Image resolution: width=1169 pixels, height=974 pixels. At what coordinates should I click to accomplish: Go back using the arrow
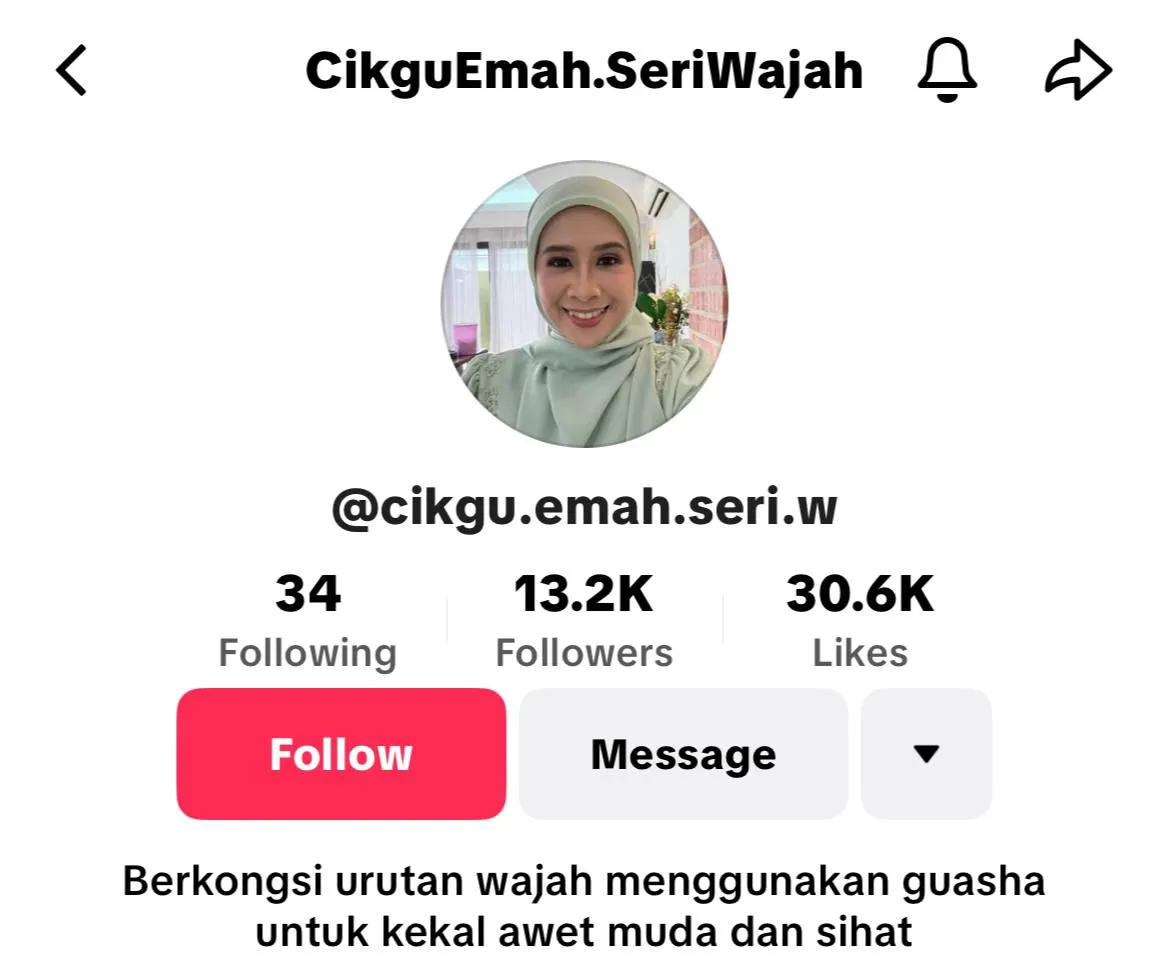coord(72,72)
